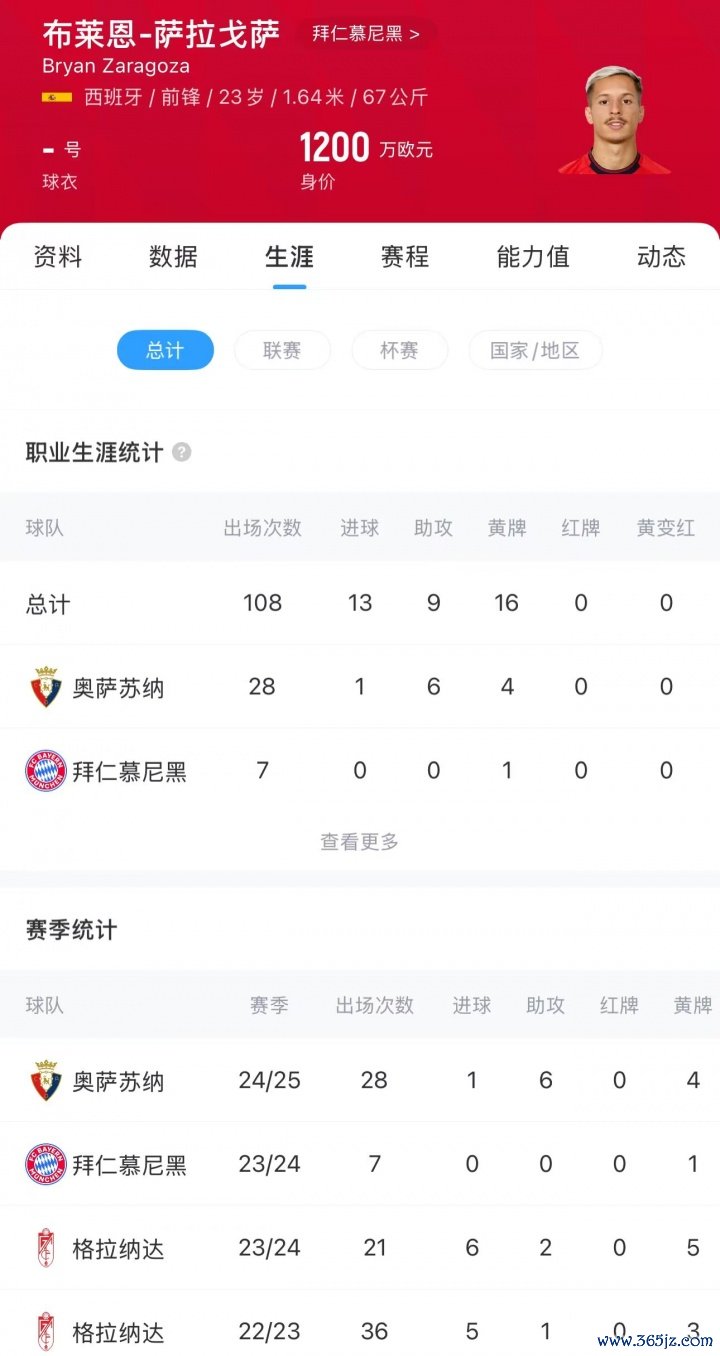The width and height of the screenshot is (720, 1356).
Task: Open the 拜仁慕尼黑 team link in header
Action: [x=366, y=33]
